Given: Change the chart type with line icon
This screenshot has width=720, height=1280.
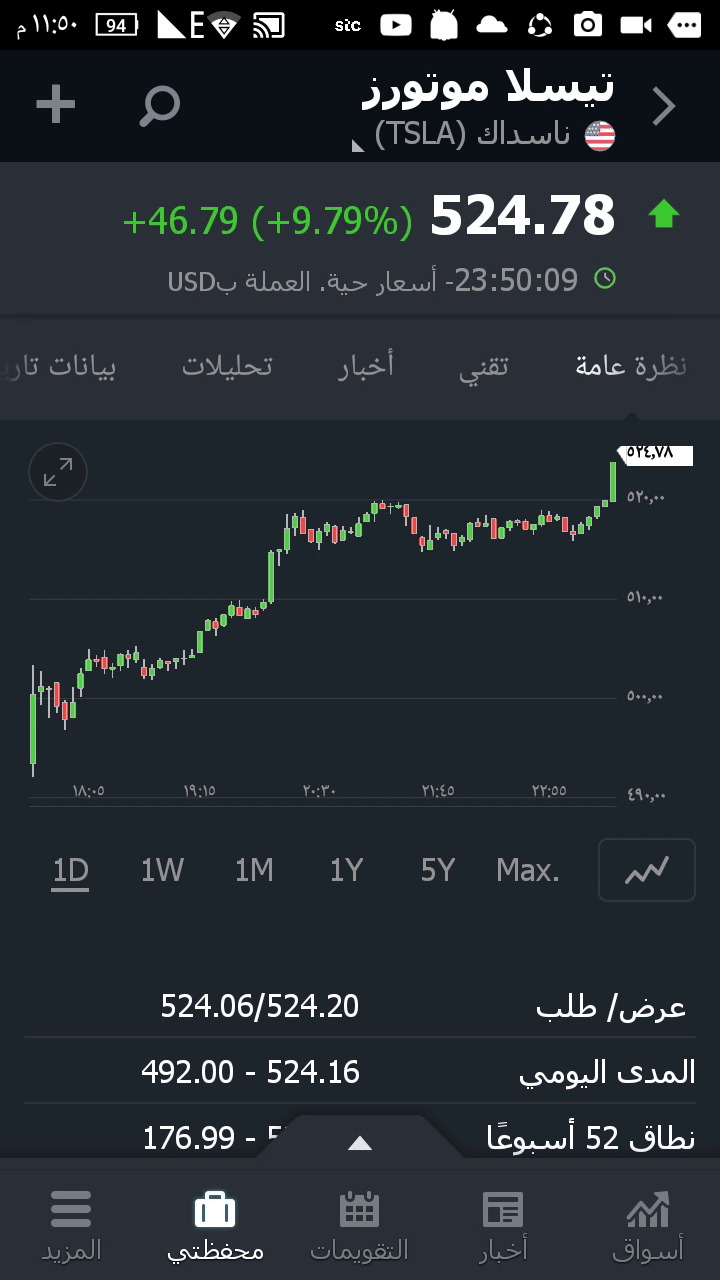Looking at the screenshot, I should pos(646,870).
